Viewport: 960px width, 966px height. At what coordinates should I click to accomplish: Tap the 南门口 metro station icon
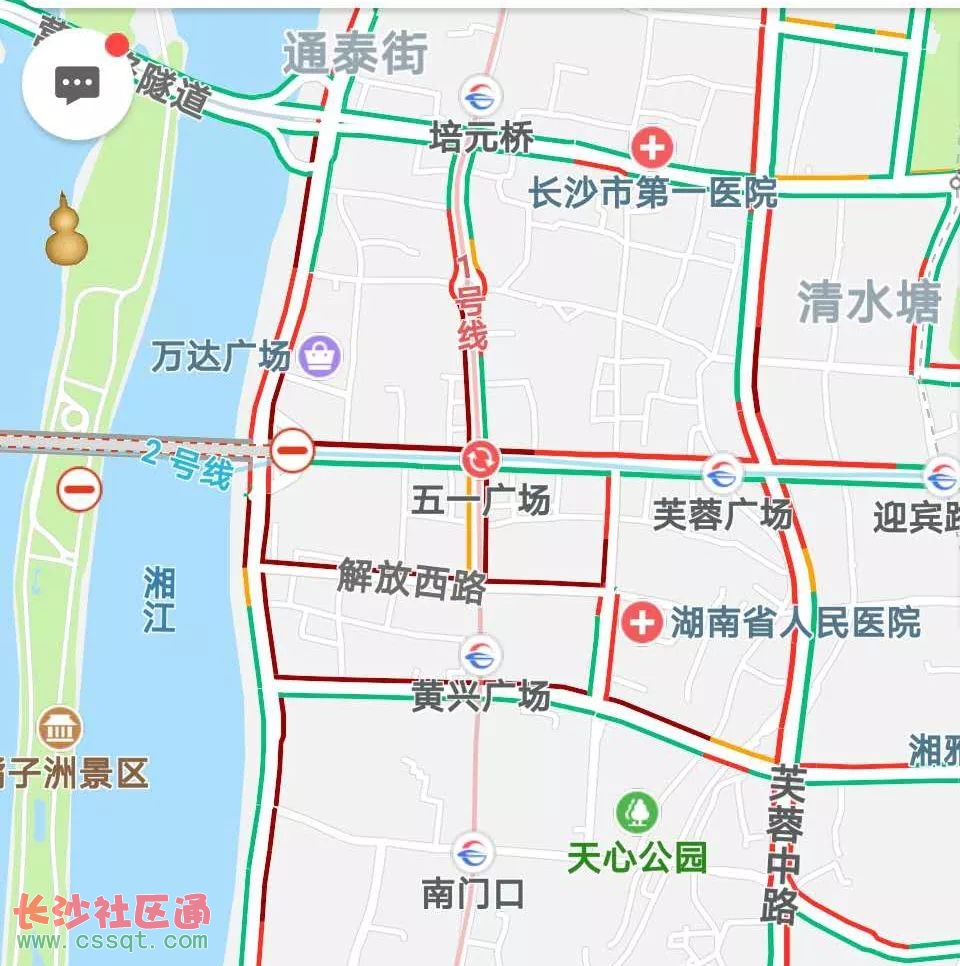point(472,853)
